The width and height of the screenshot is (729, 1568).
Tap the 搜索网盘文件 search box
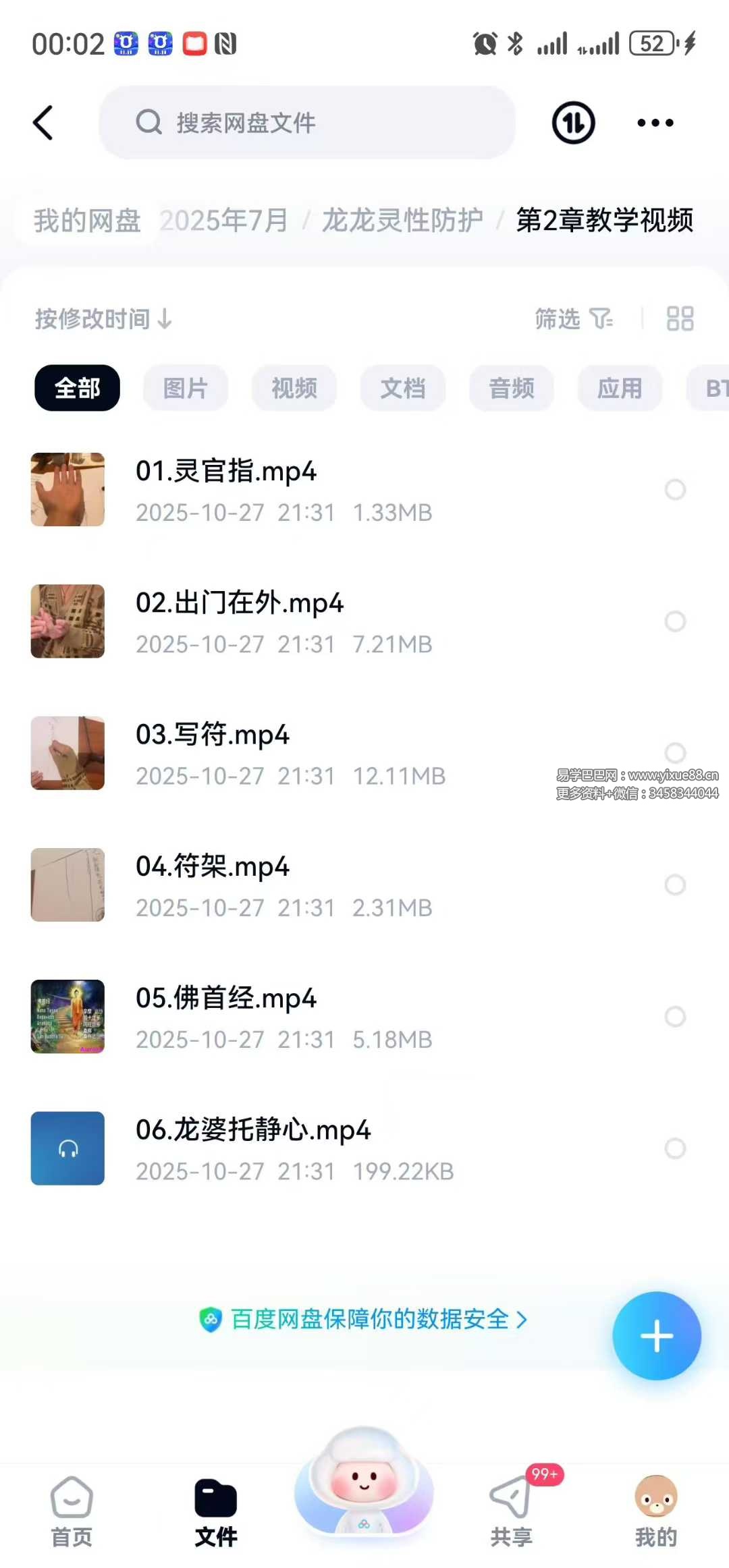pos(307,123)
